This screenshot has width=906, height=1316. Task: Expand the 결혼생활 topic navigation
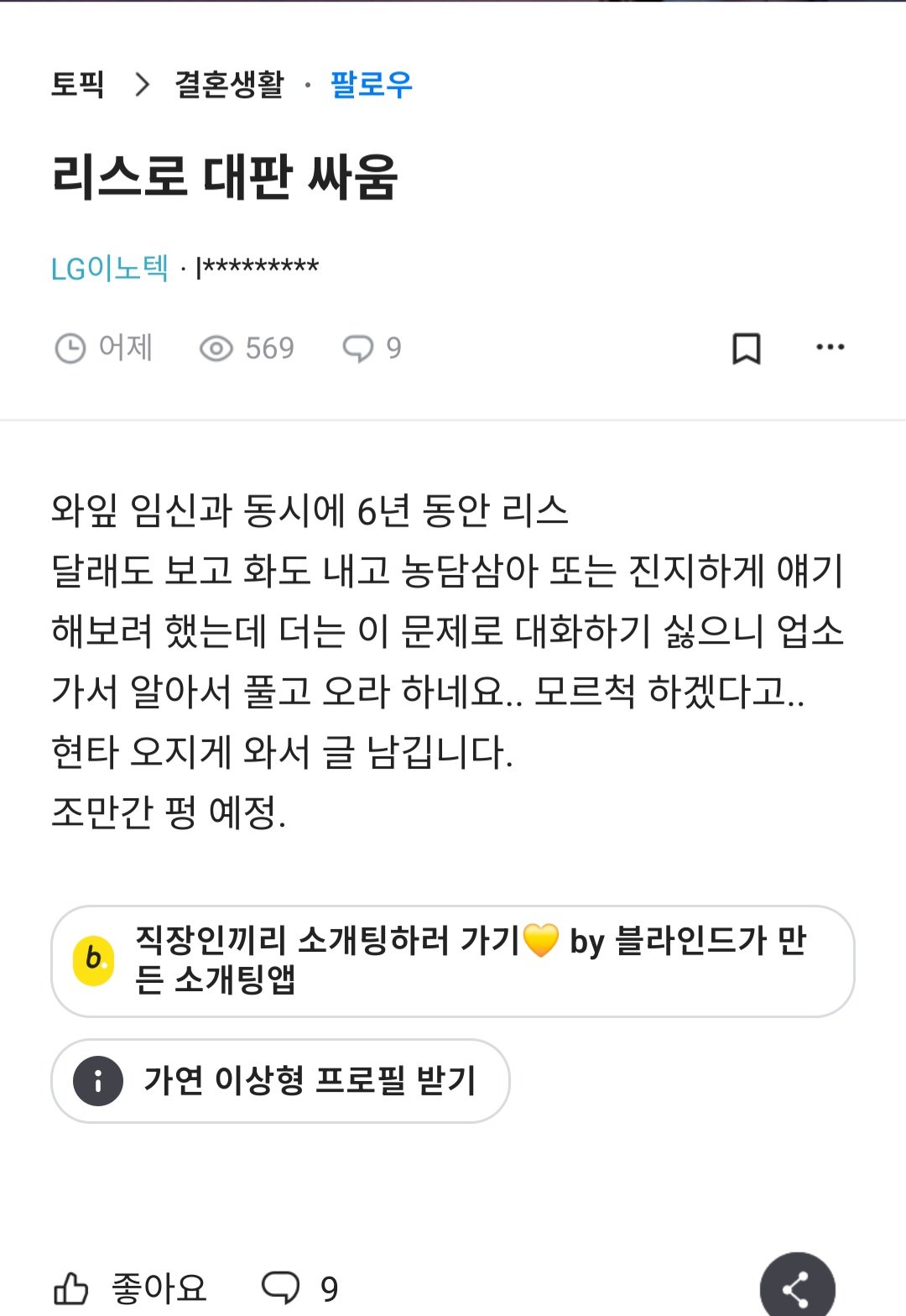226,83
